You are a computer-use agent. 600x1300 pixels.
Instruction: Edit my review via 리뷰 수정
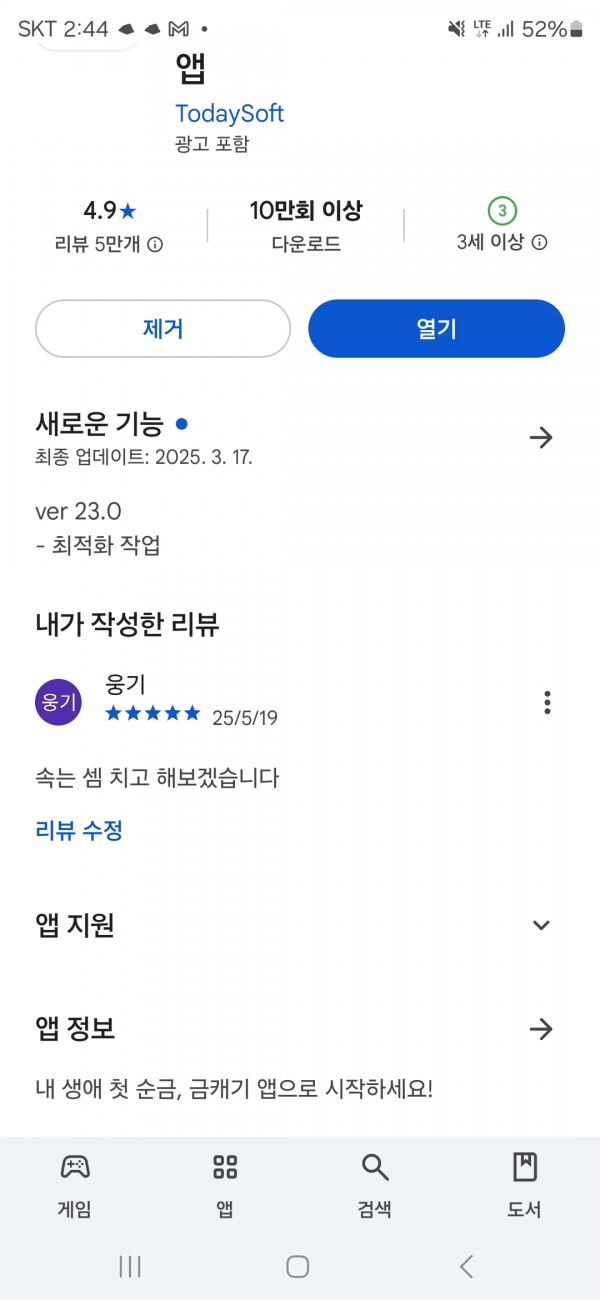click(79, 830)
